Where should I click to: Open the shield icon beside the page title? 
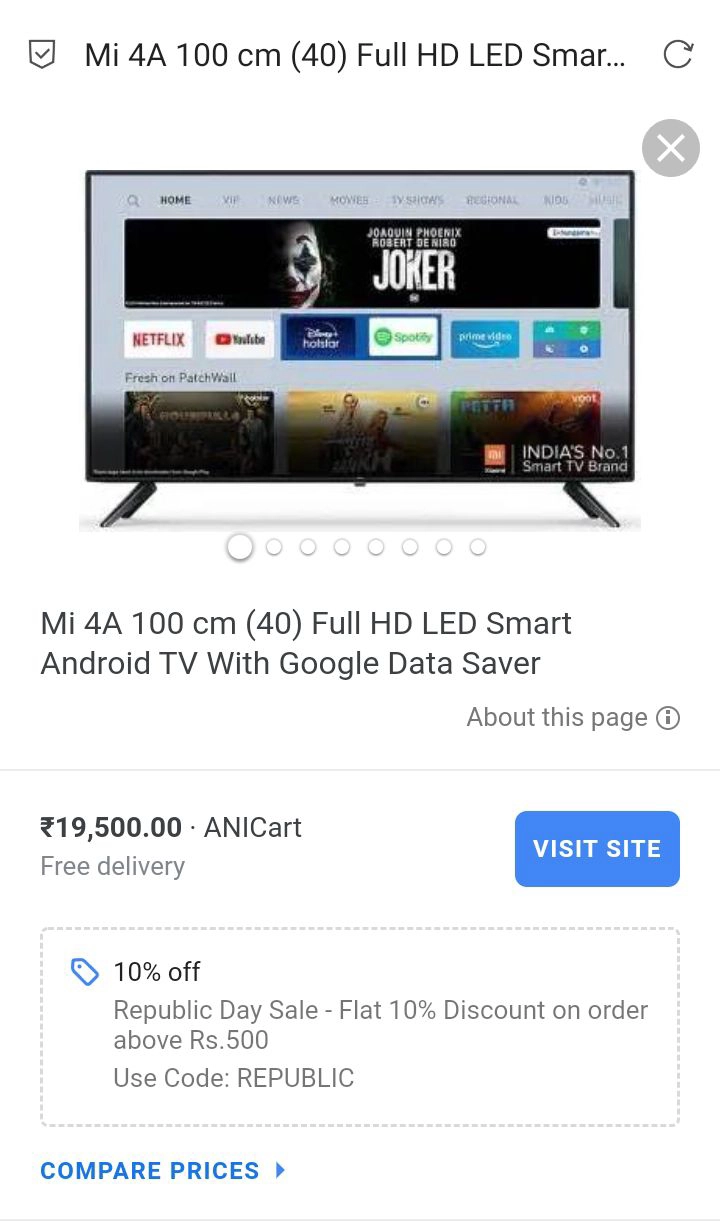pos(41,55)
